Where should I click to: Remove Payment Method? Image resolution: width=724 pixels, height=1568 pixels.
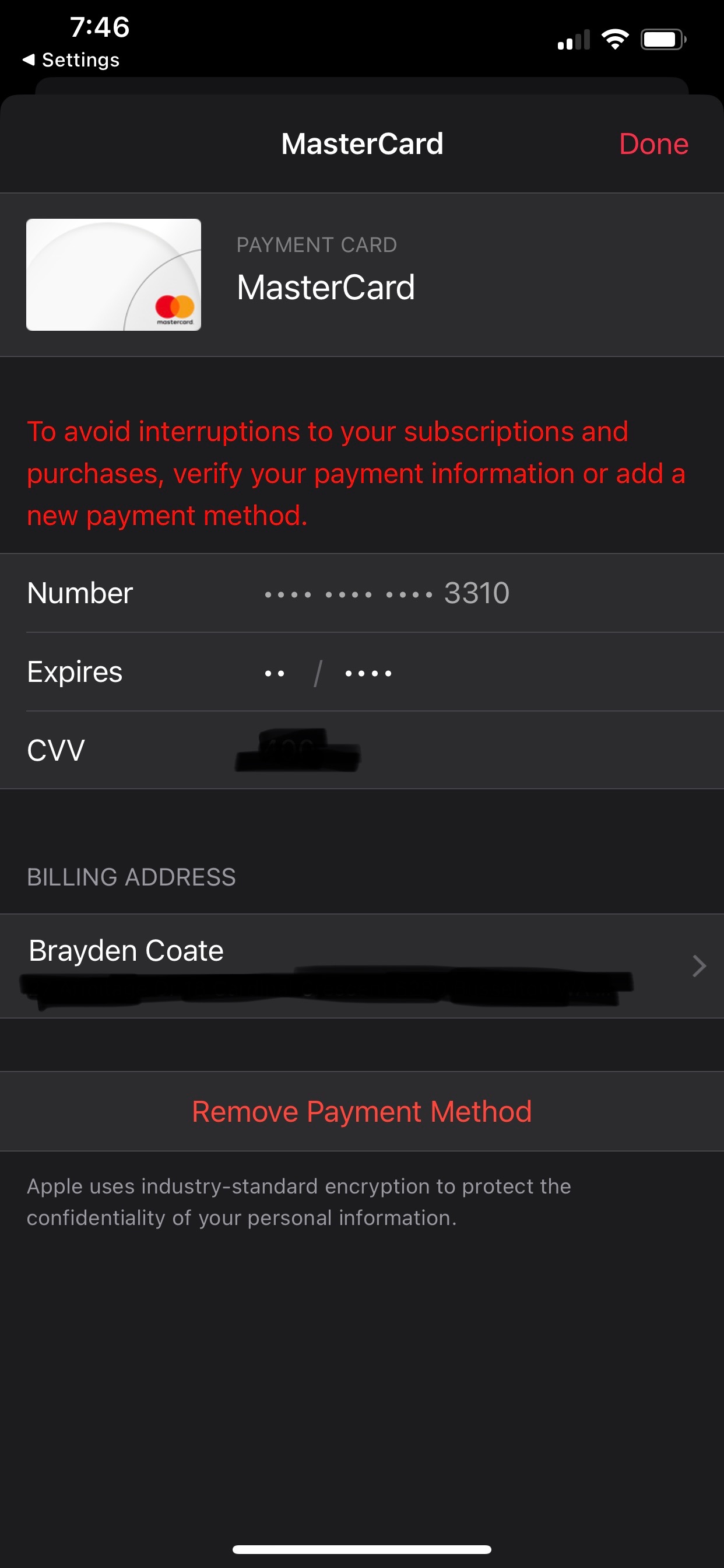(361, 1111)
